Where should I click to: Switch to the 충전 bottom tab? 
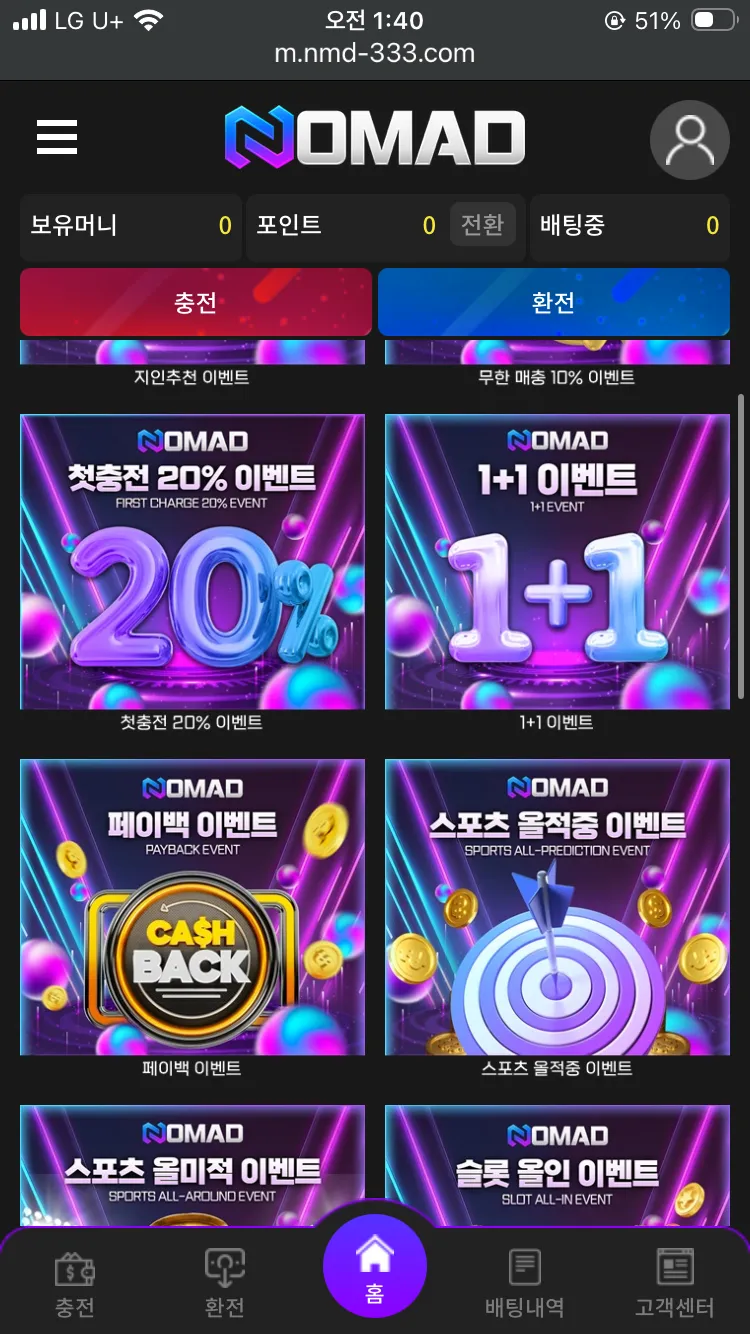pyautogui.click(x=75, y=1283)
